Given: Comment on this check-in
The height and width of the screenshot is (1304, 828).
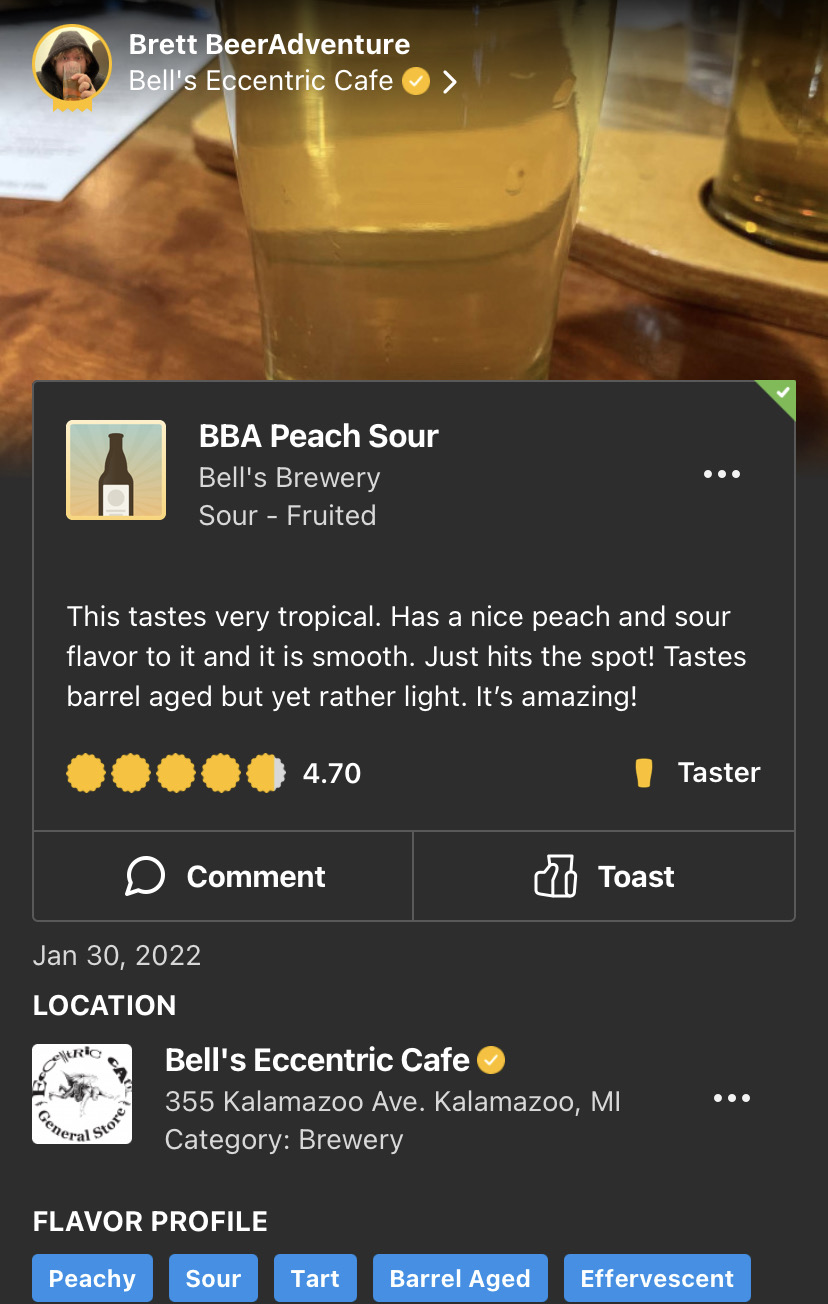Looking at the screenshot, I should pyautogui.click(x=223, y=877).
